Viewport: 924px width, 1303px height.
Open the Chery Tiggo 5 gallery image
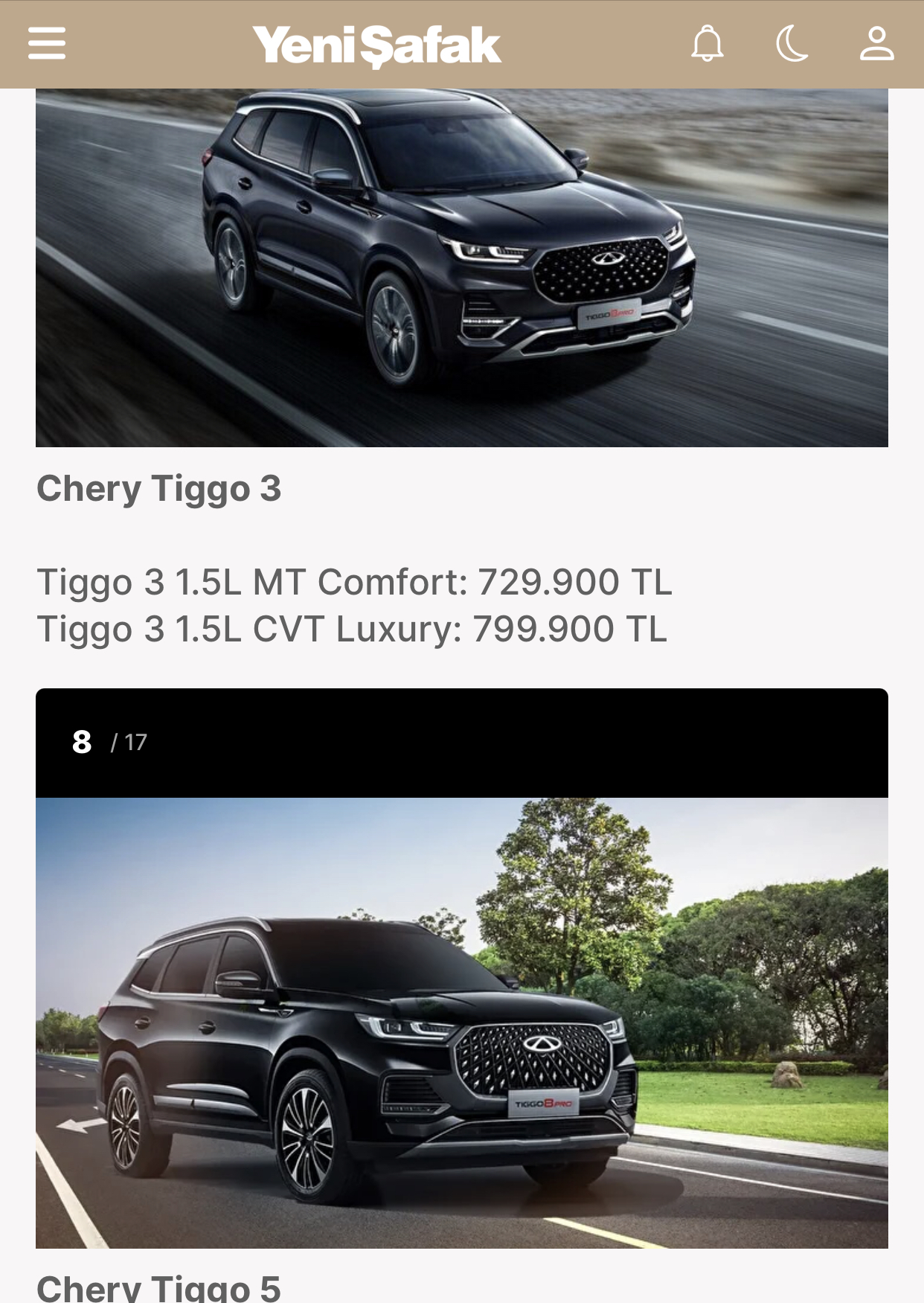[461, 1022]
